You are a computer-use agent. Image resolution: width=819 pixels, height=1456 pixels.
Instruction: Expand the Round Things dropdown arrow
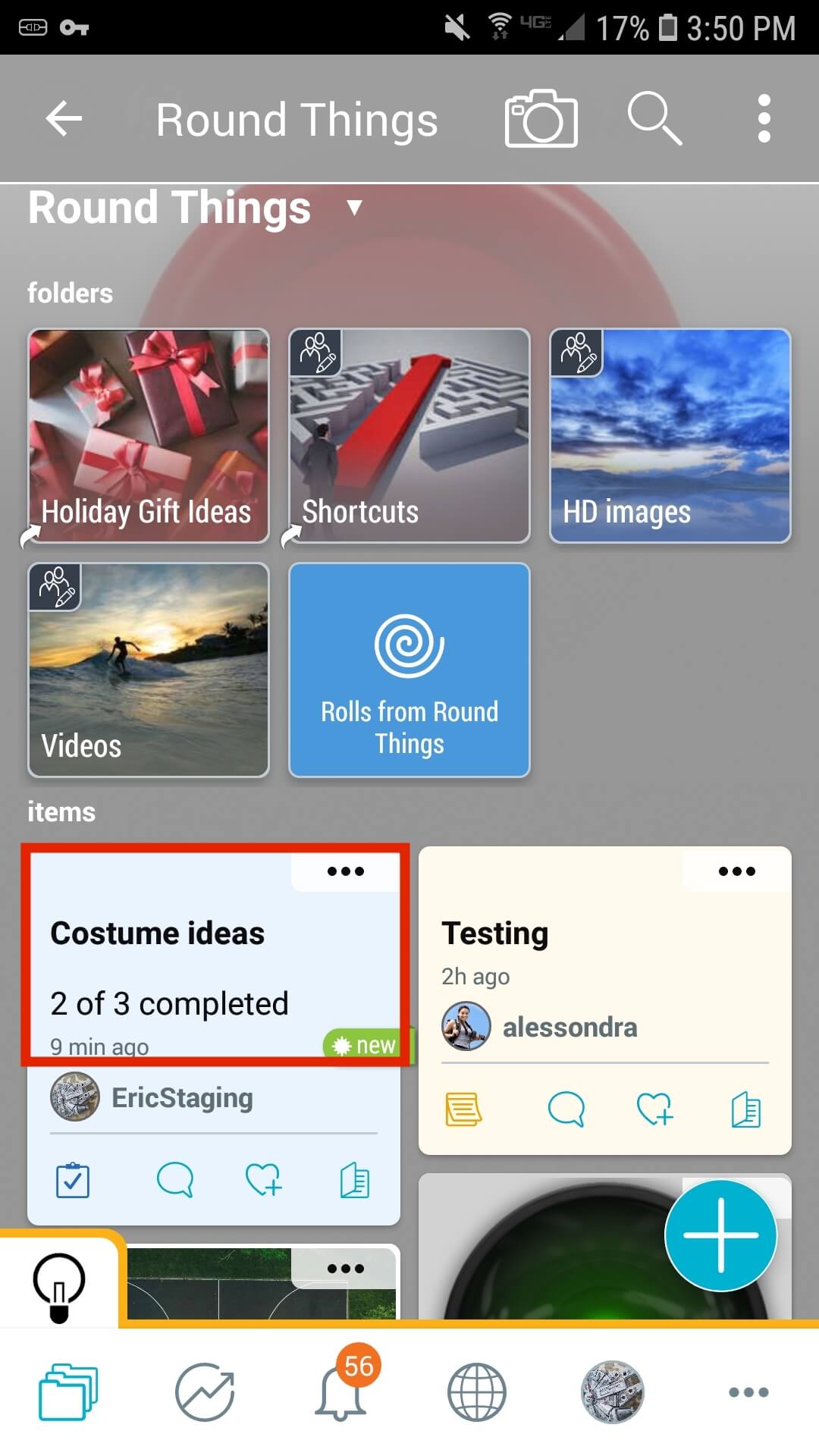[x=354, y=208]
